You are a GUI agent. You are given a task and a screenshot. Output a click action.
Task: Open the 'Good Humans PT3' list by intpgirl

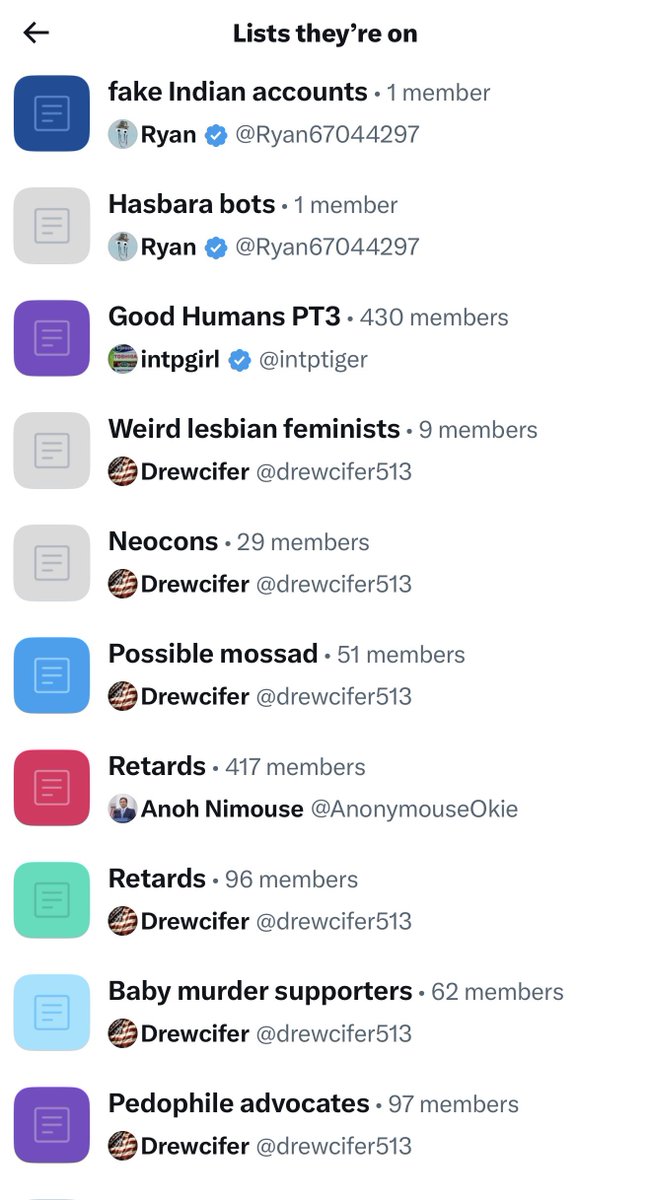[227, 318]
